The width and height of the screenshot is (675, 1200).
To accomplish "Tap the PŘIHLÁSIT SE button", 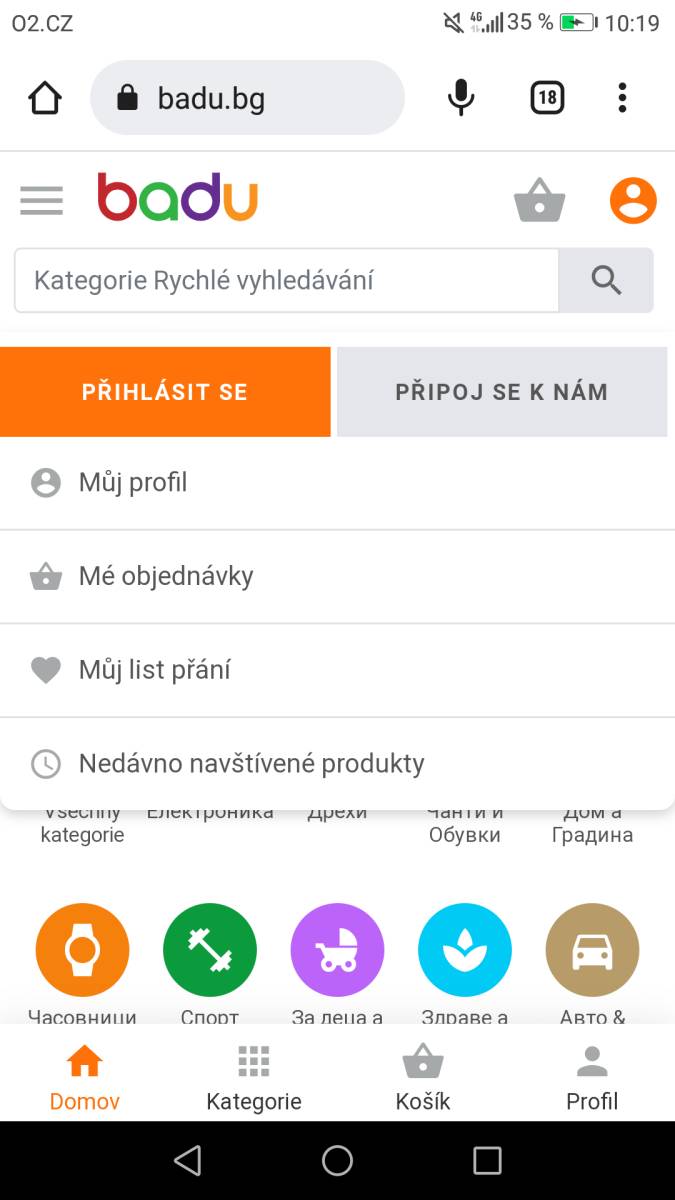I will (165, 392).
